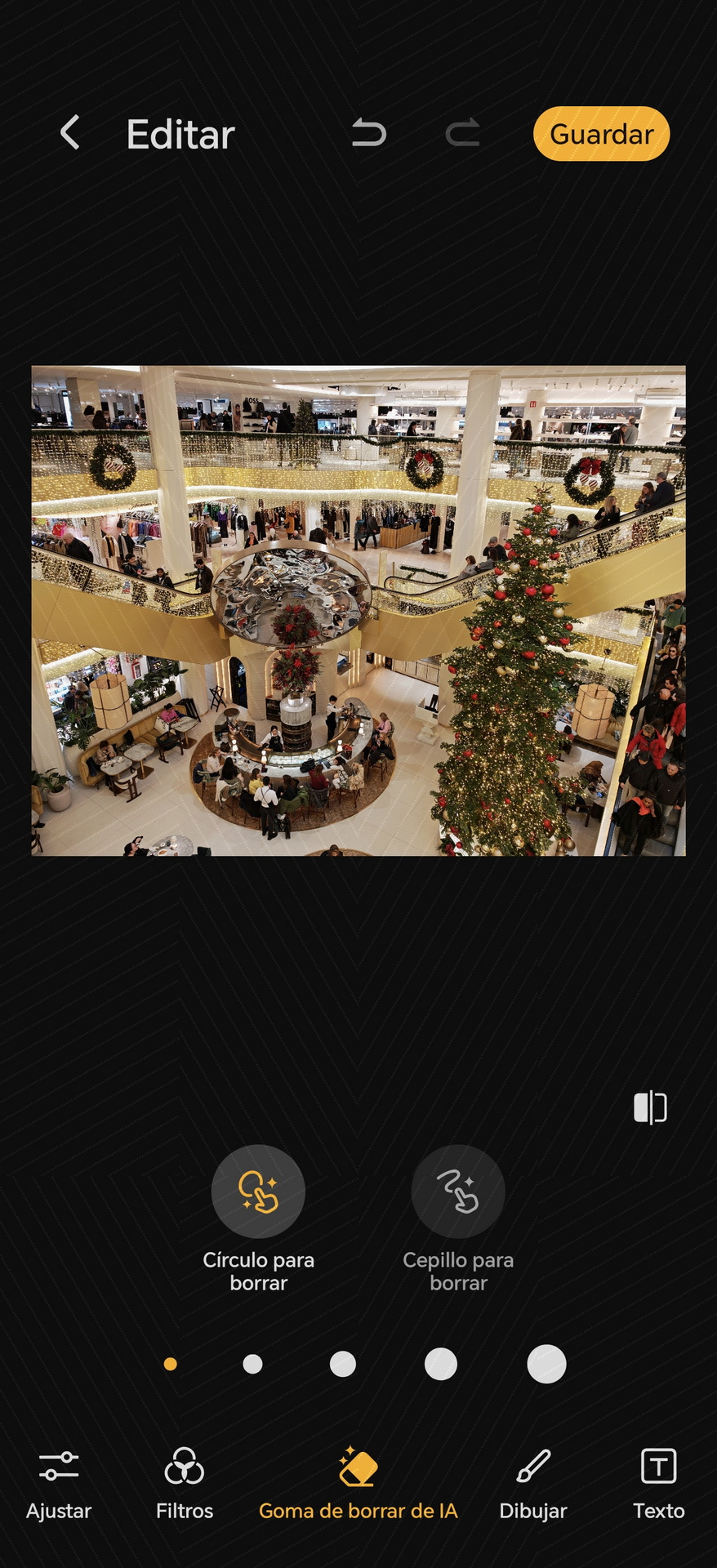Select the fourth brush size dot
Viewport: 717px width, 1568px height.
pos(440,1364)
